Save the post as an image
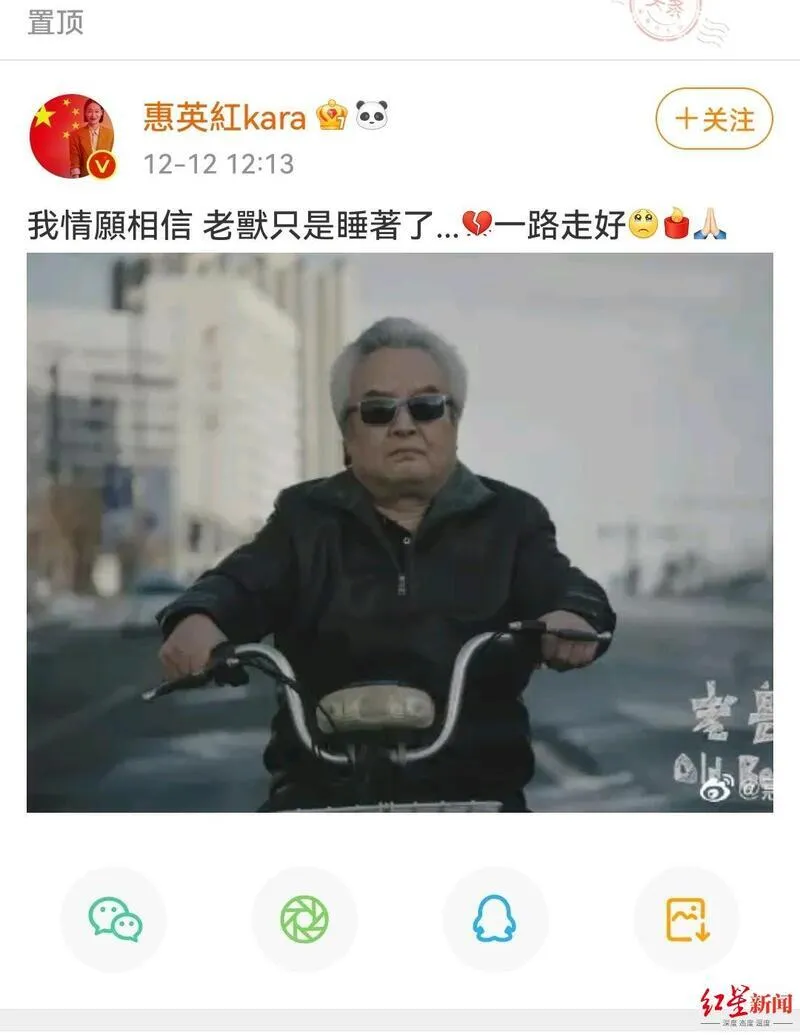The height and width of the screenshot is (1035, 800). pos(686,920)
